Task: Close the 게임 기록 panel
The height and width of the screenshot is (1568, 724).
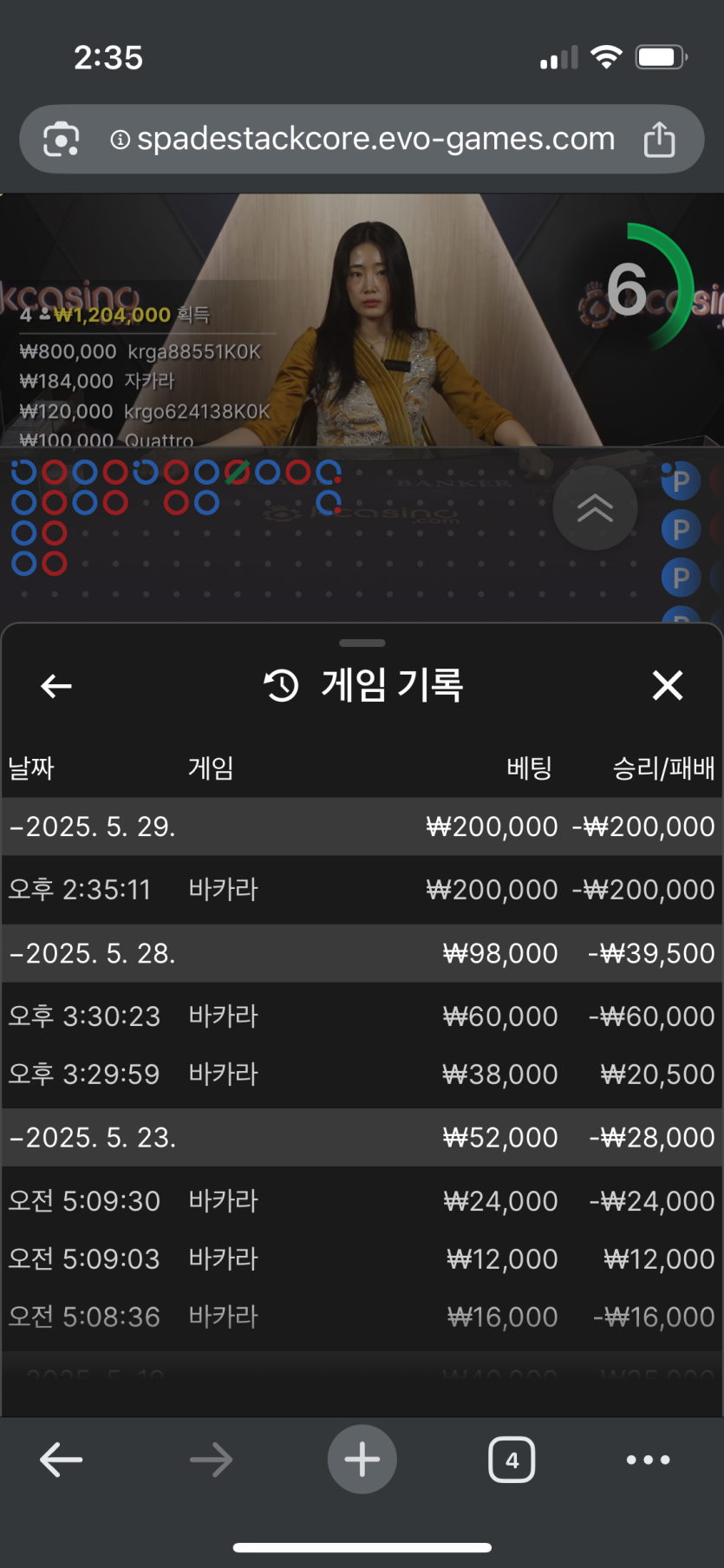Action: (x=667, y=685)
